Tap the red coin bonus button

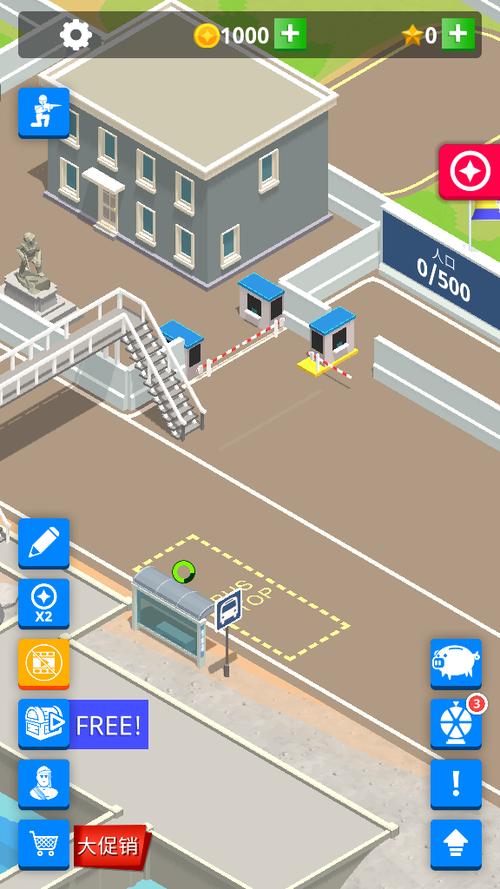[469, 171]
